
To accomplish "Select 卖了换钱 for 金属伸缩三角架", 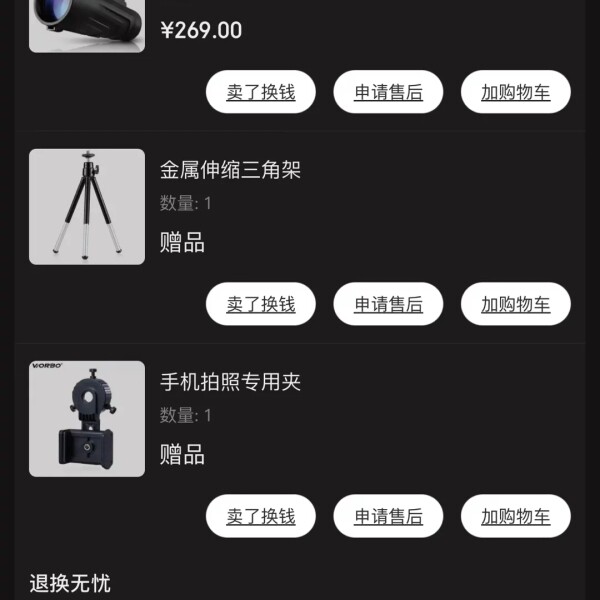I will tap(260, 304).
